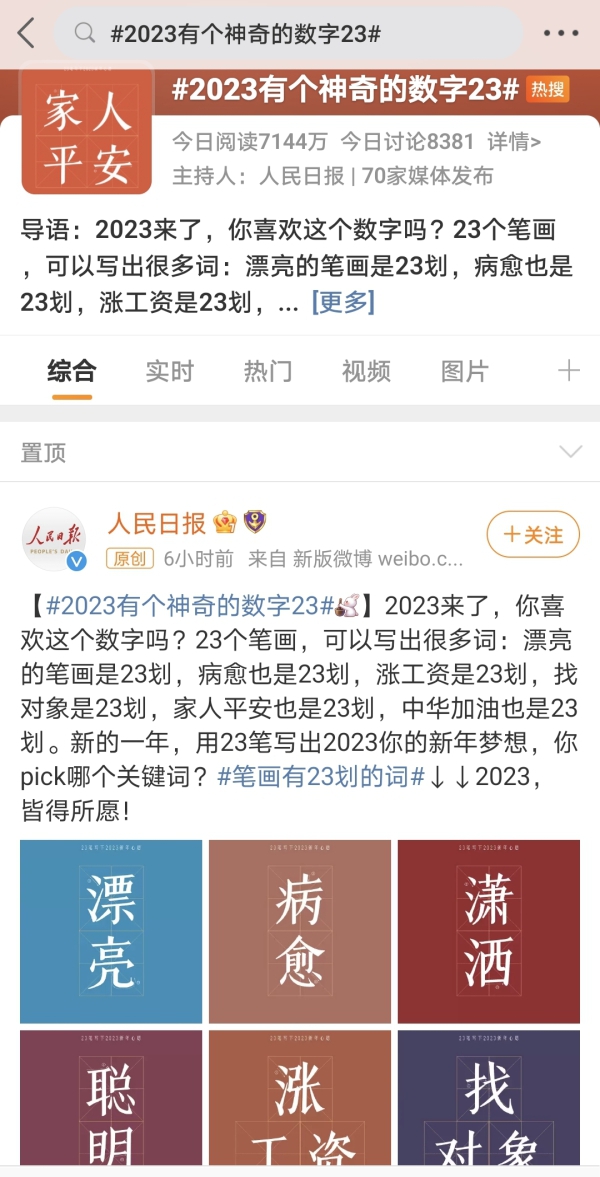Screen dimensions: 600x1177
Task: View the 潇洒 image tile
Action: click(488, 931)
